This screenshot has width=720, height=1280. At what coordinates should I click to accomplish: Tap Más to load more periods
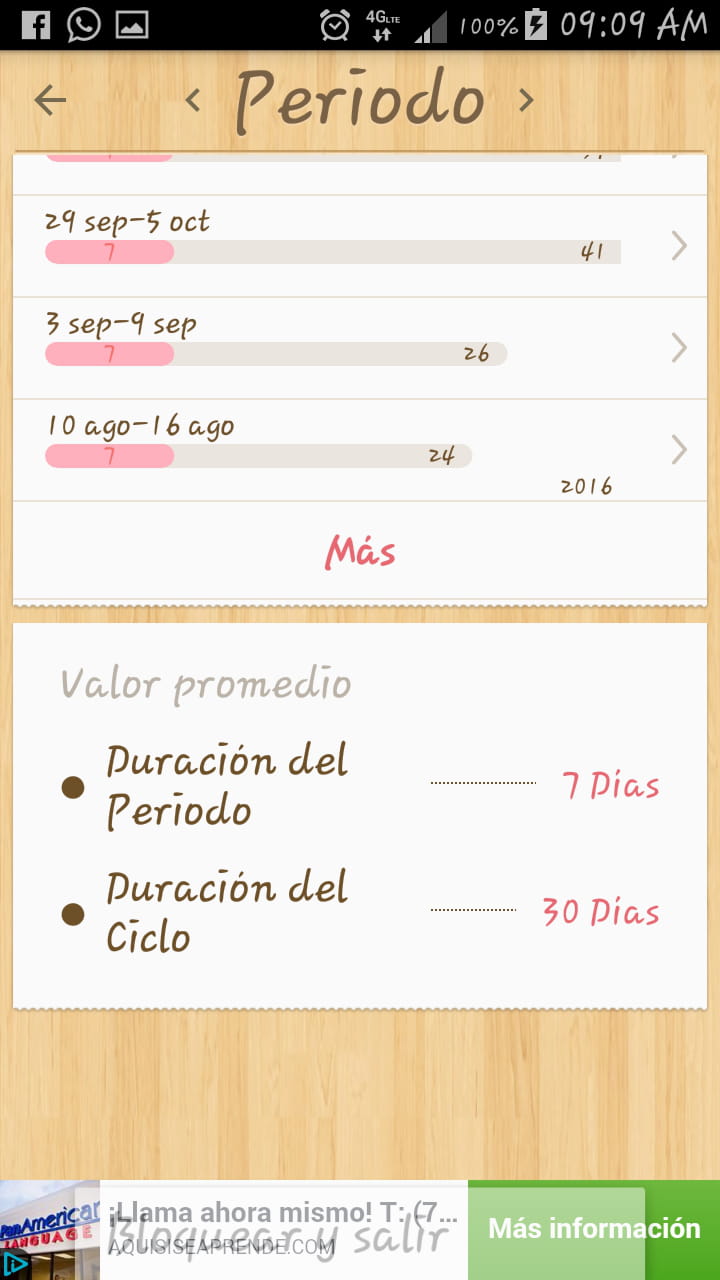[x=360, y=552]
